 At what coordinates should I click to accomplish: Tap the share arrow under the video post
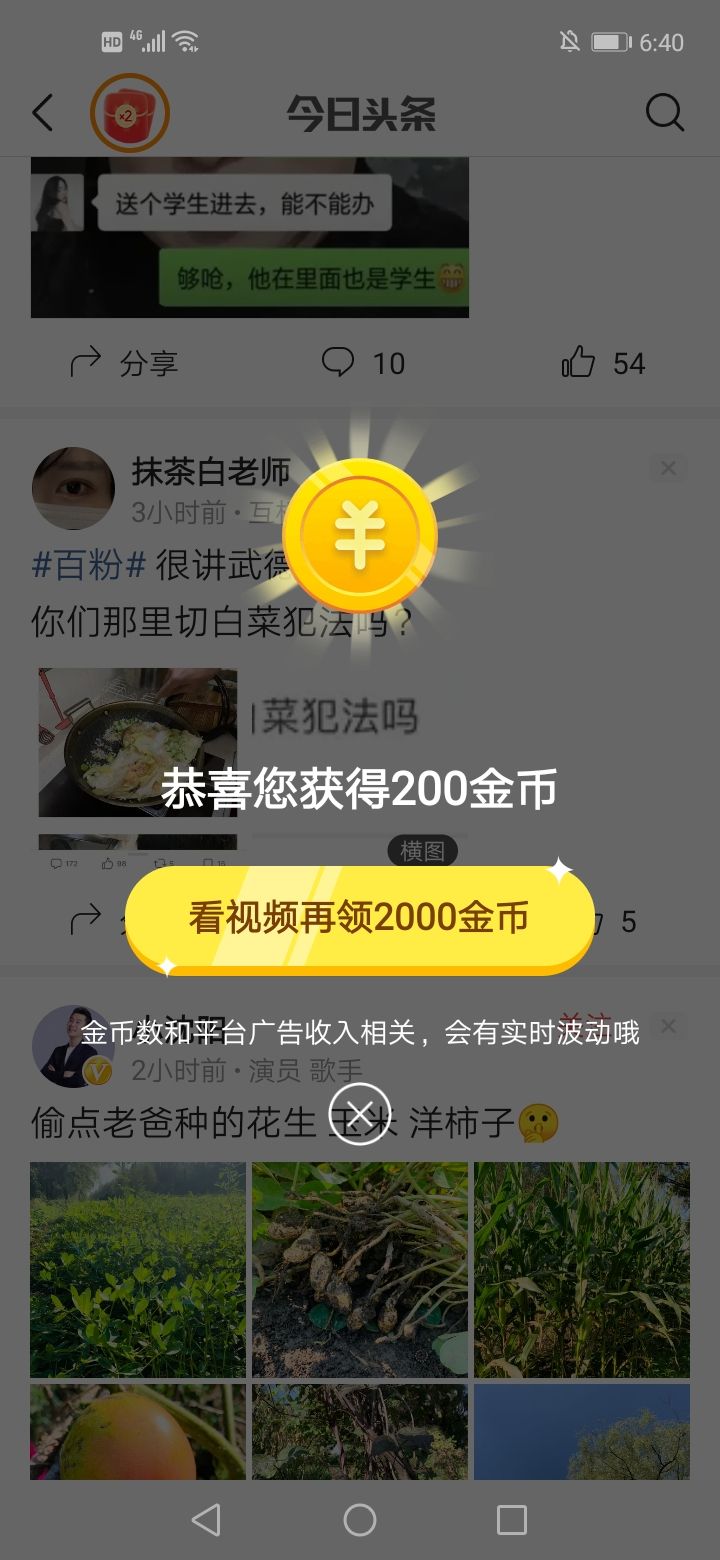coord(120,363)
